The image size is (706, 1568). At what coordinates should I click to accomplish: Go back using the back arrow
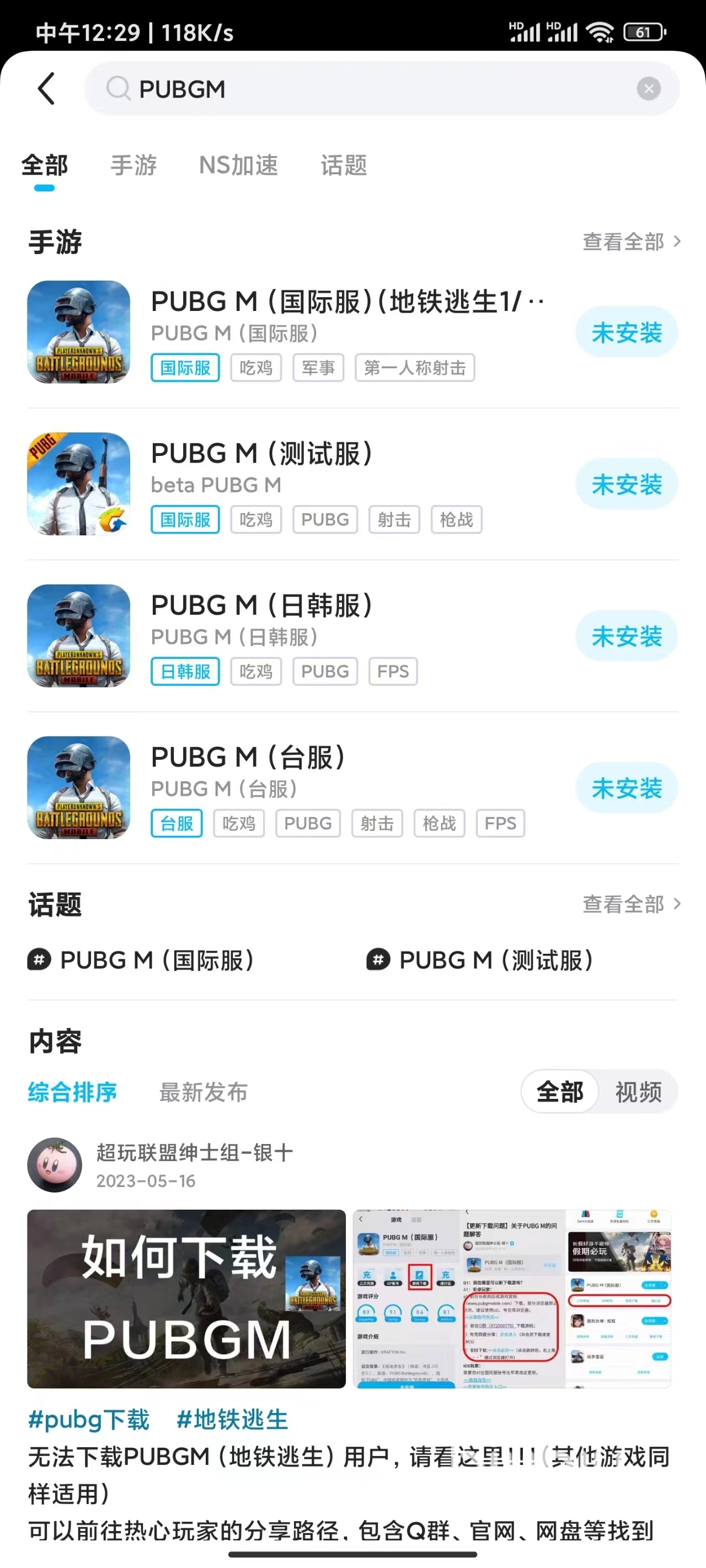click(x=46, y=89)
